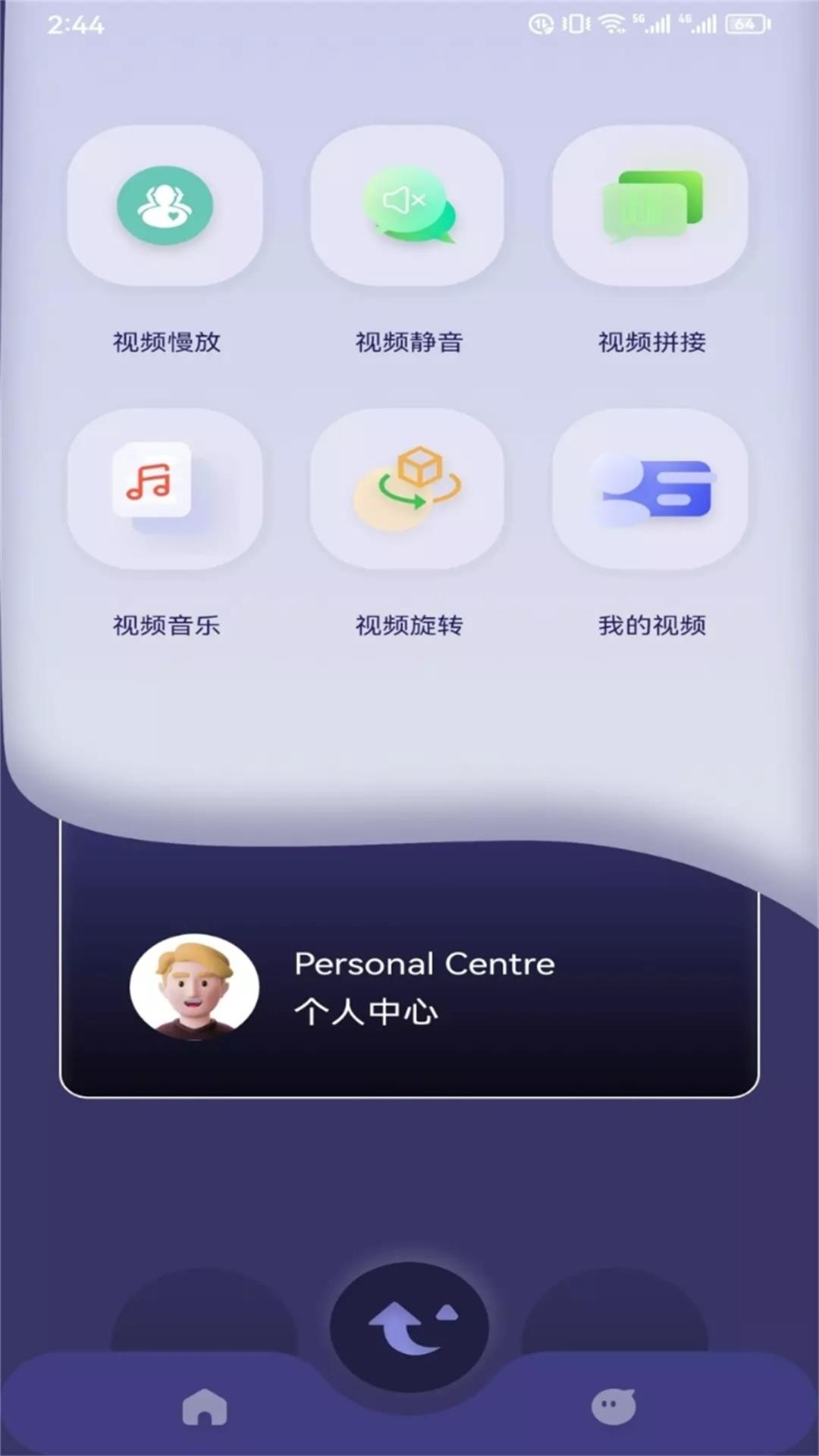
Task: Switch to the home tab
Action: tap(205, 1407)
